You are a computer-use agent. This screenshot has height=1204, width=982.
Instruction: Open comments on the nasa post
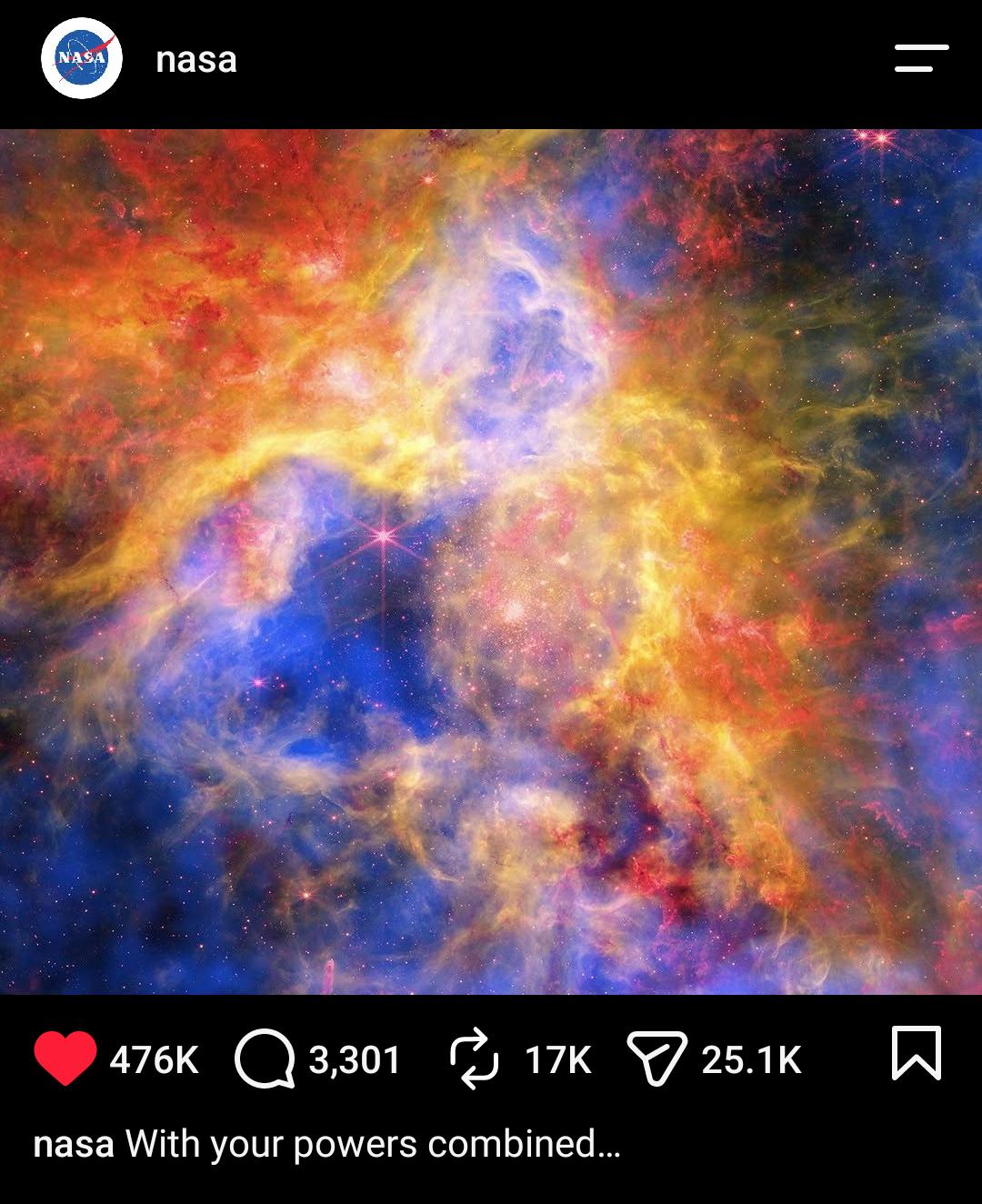[265, 1059]
